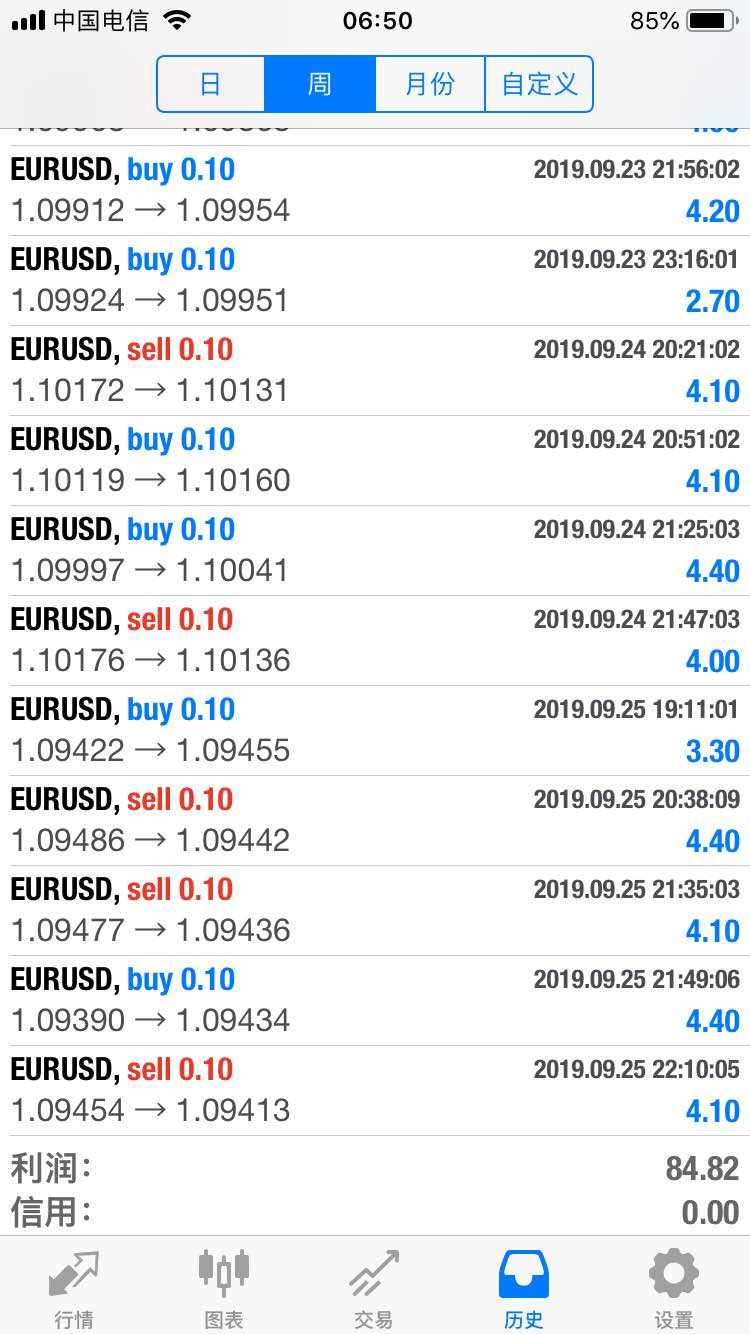The height and width of the screenshot is (1334, 750).
Task: Open the EURUSD sell trade at 20:38:09
Action: (375, 821)
